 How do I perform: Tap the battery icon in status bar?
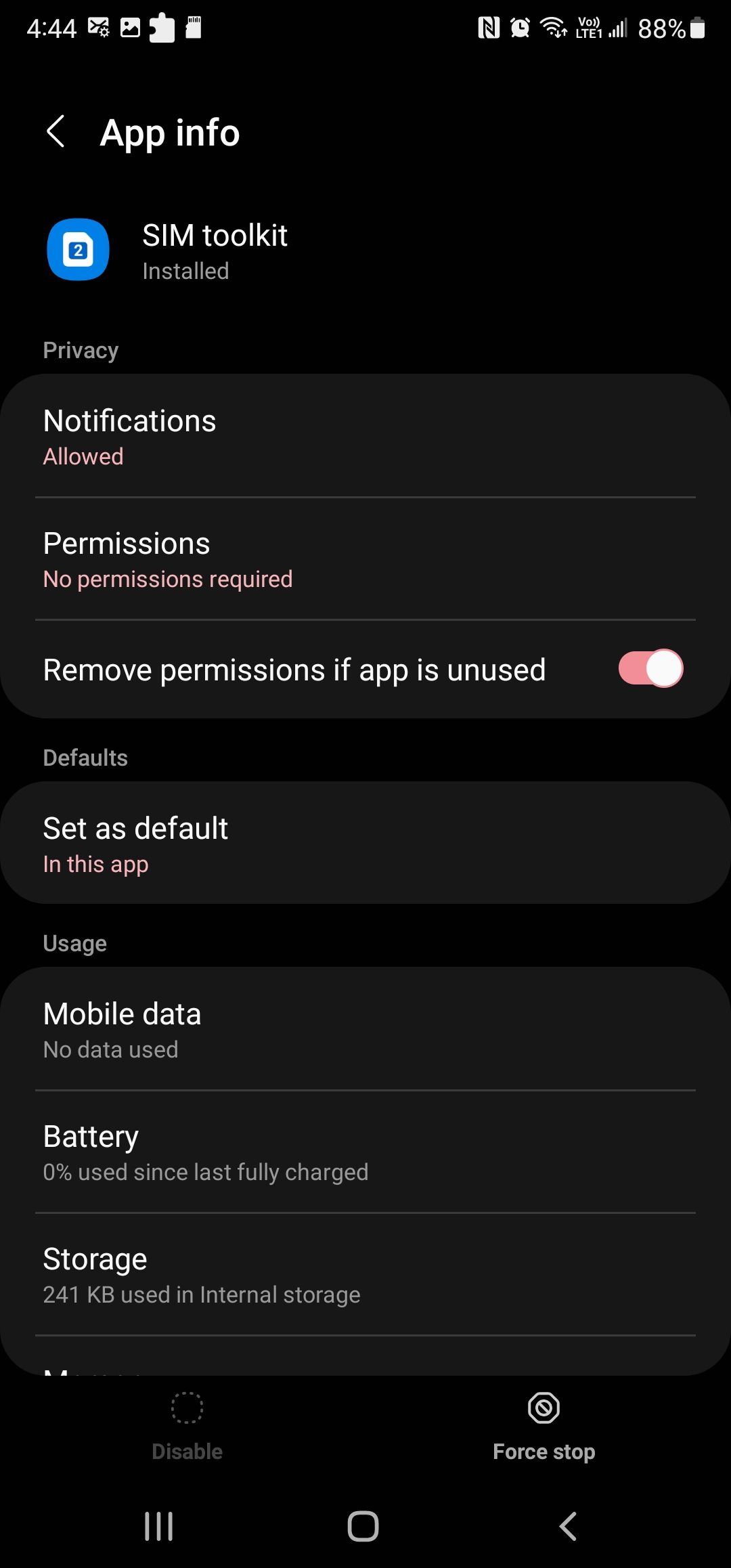pos(697,28)
